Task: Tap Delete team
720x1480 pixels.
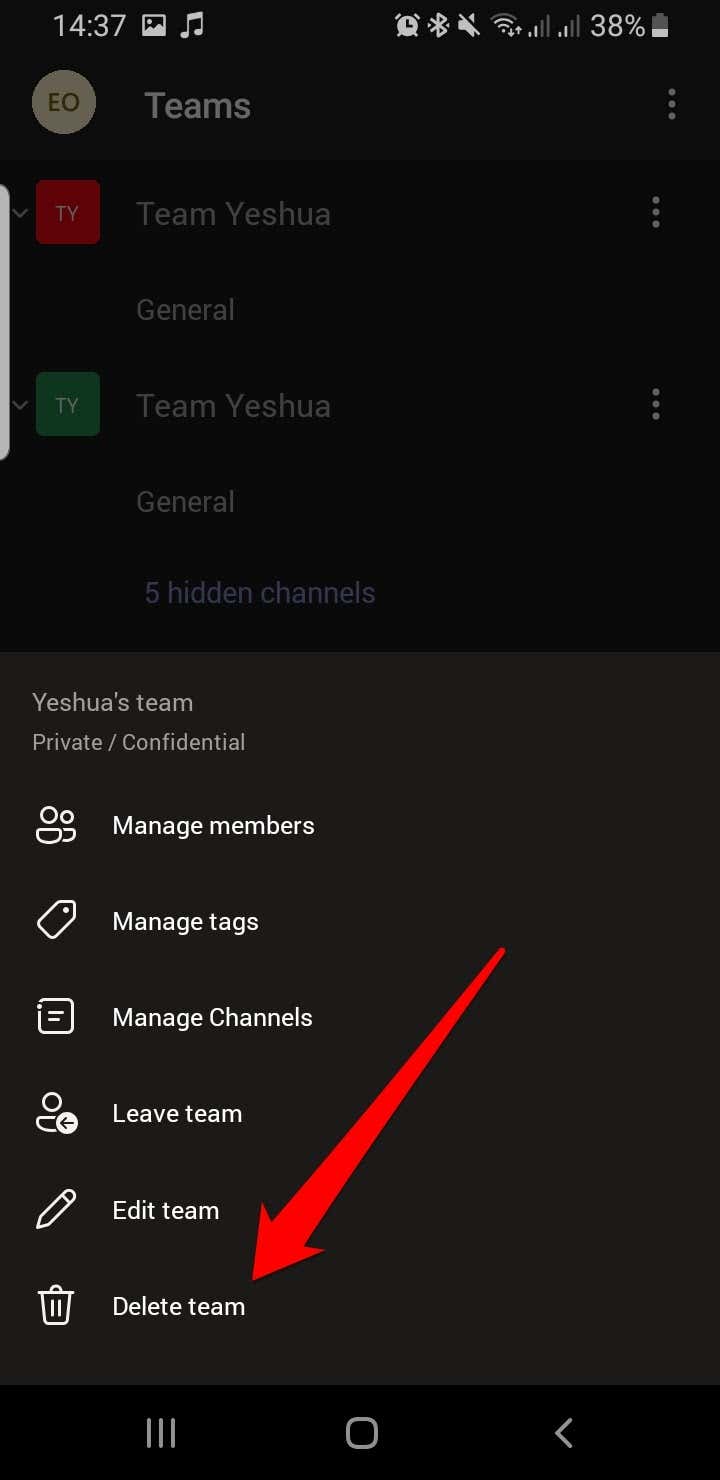Action: click(x=360, y=1306)
